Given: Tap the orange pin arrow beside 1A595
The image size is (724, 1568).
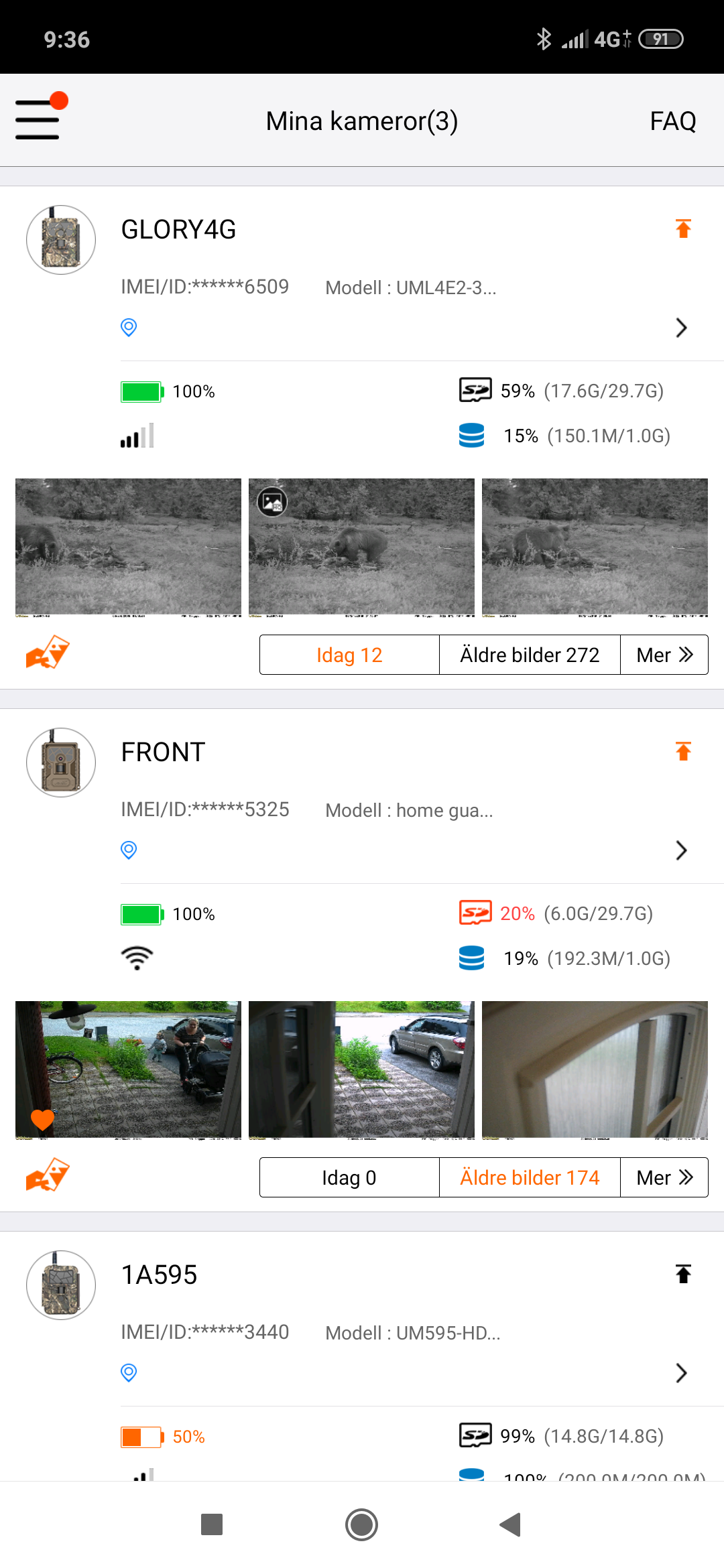Looking at the screenshot, I should 683,1273.
